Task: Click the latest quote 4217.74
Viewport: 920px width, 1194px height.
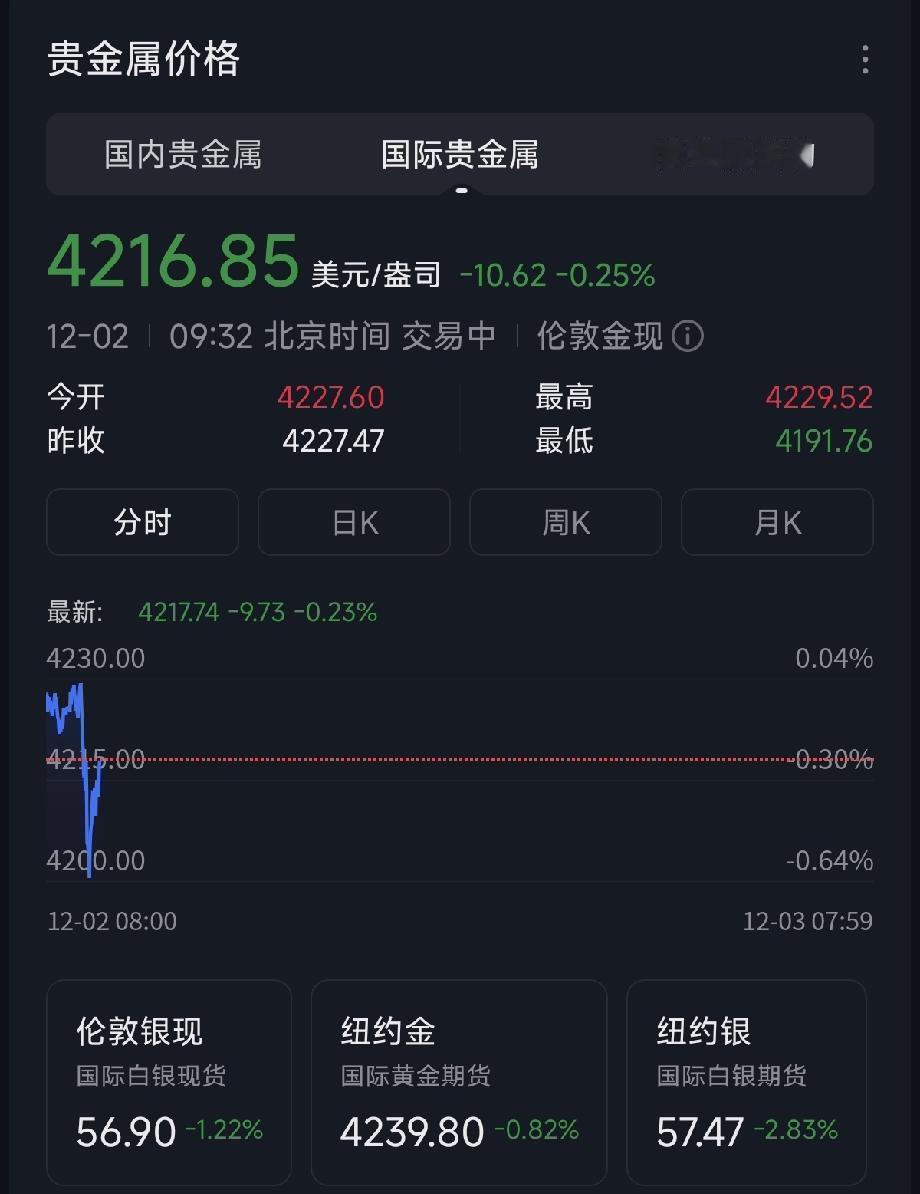Action: [180, 613]
